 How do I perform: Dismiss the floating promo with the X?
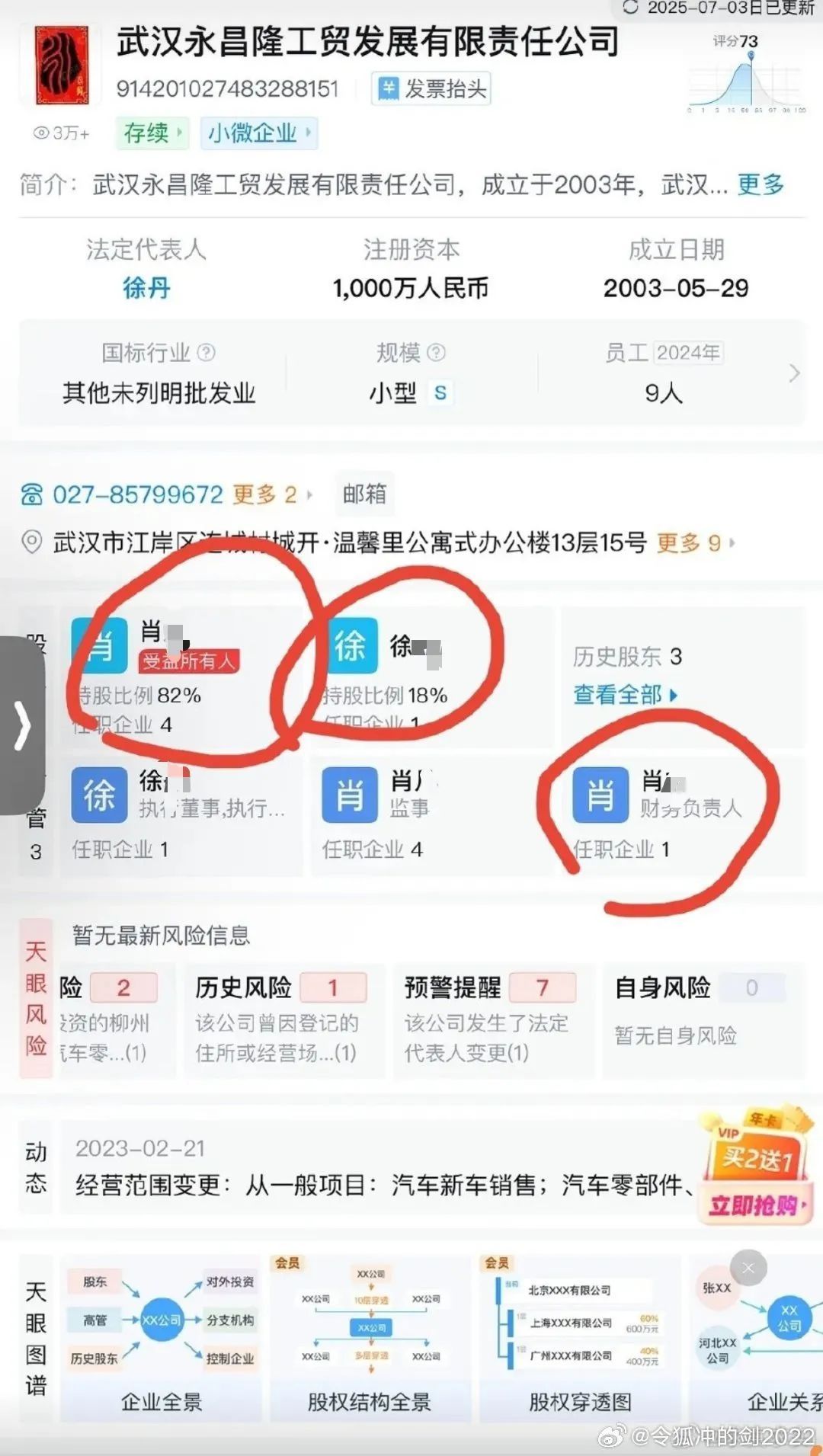748,1268
